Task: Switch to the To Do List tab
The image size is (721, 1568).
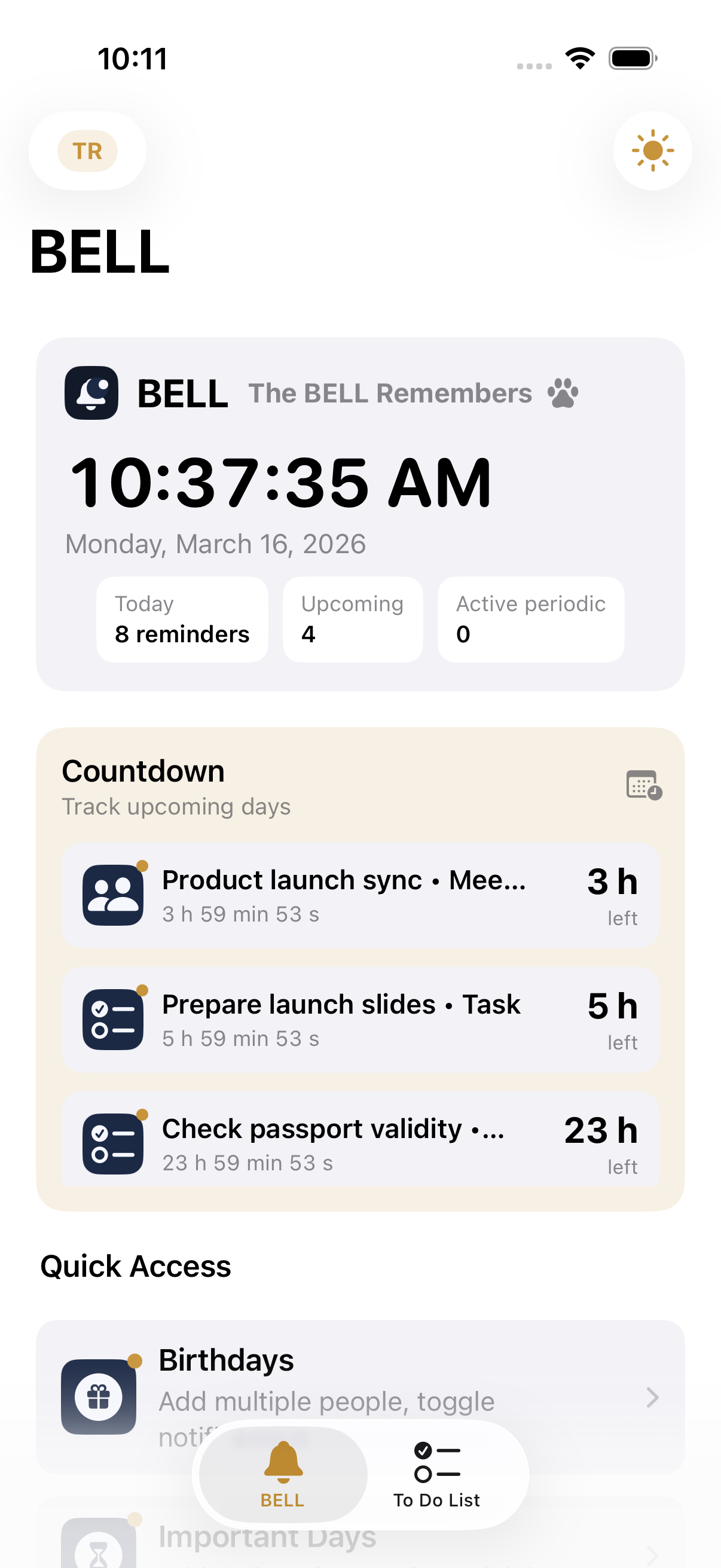Action: (x=437, y=1474)
